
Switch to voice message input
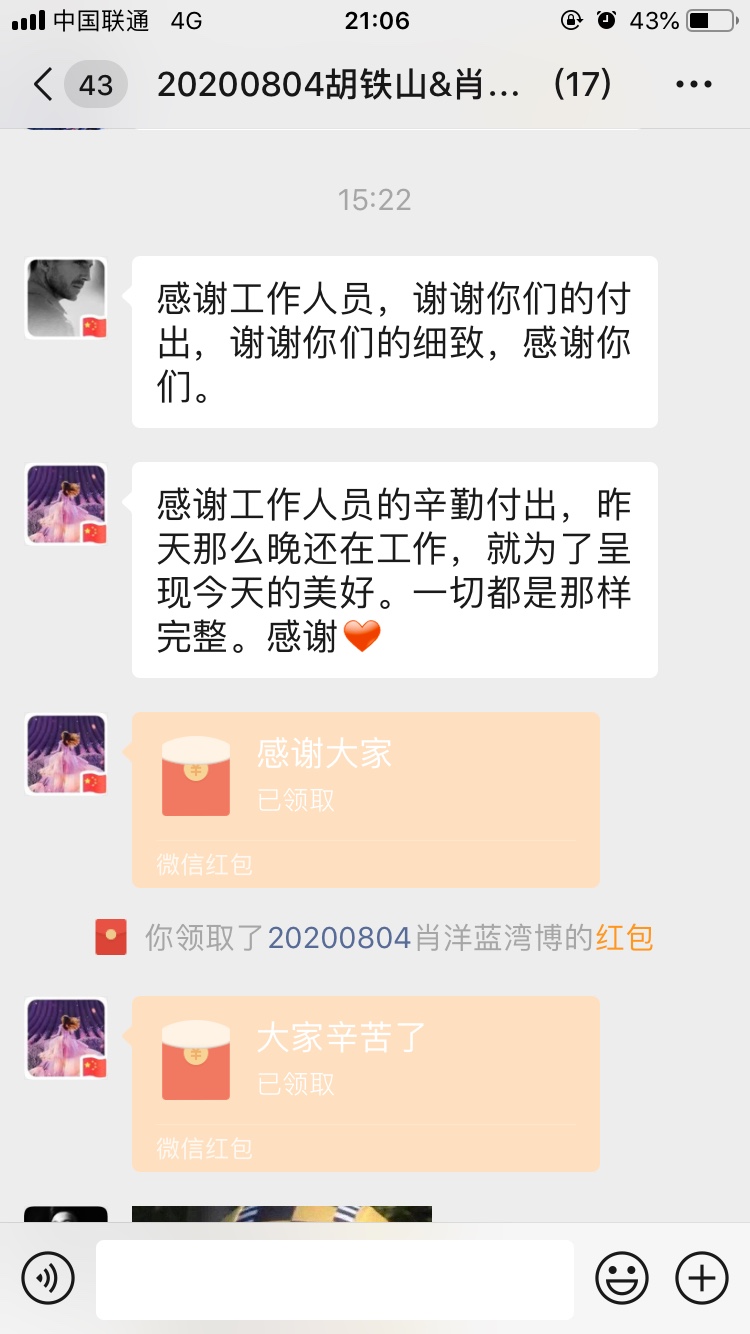48,1278
